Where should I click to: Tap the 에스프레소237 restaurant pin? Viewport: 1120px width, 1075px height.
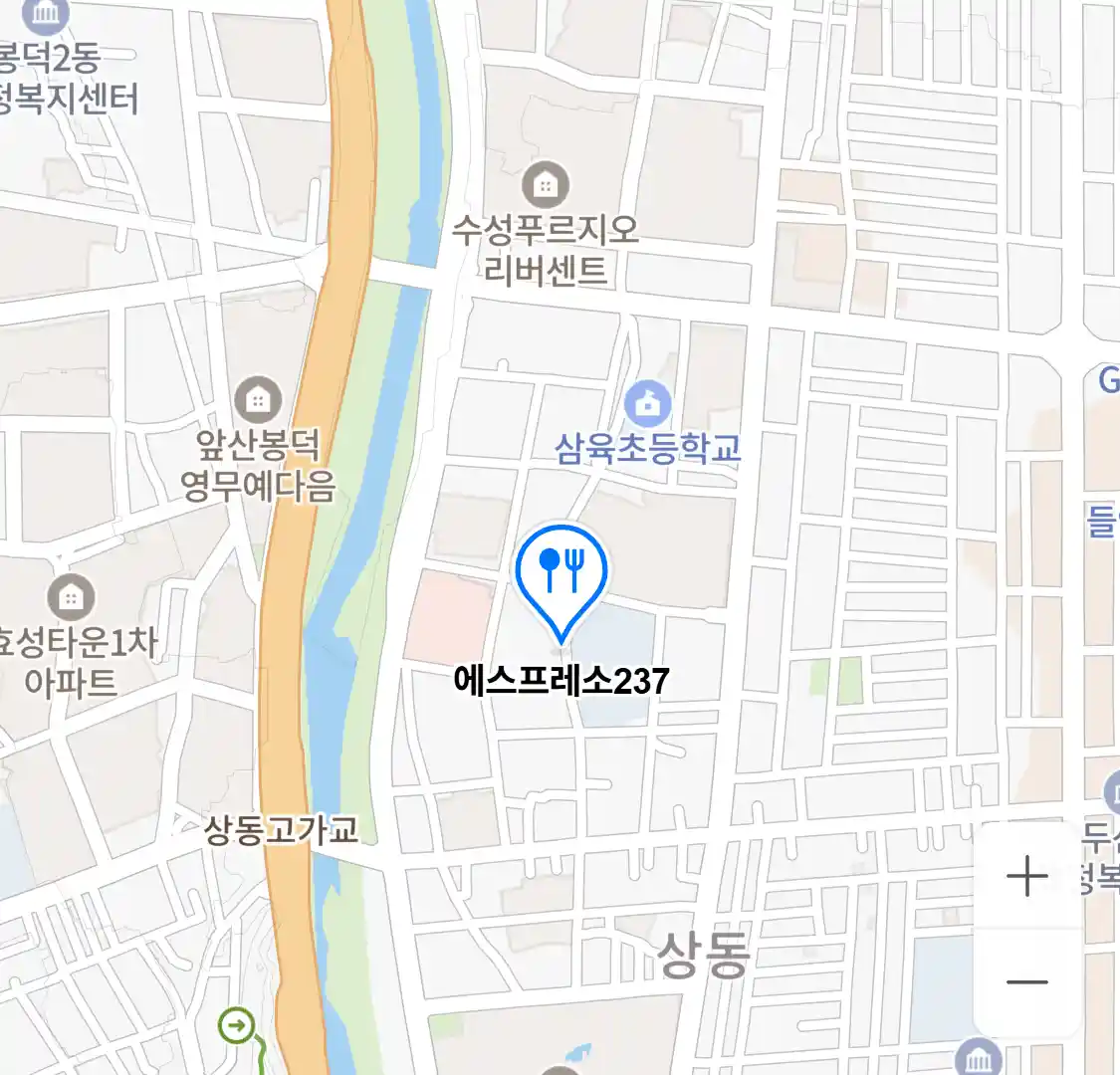(x=561, y=574)
